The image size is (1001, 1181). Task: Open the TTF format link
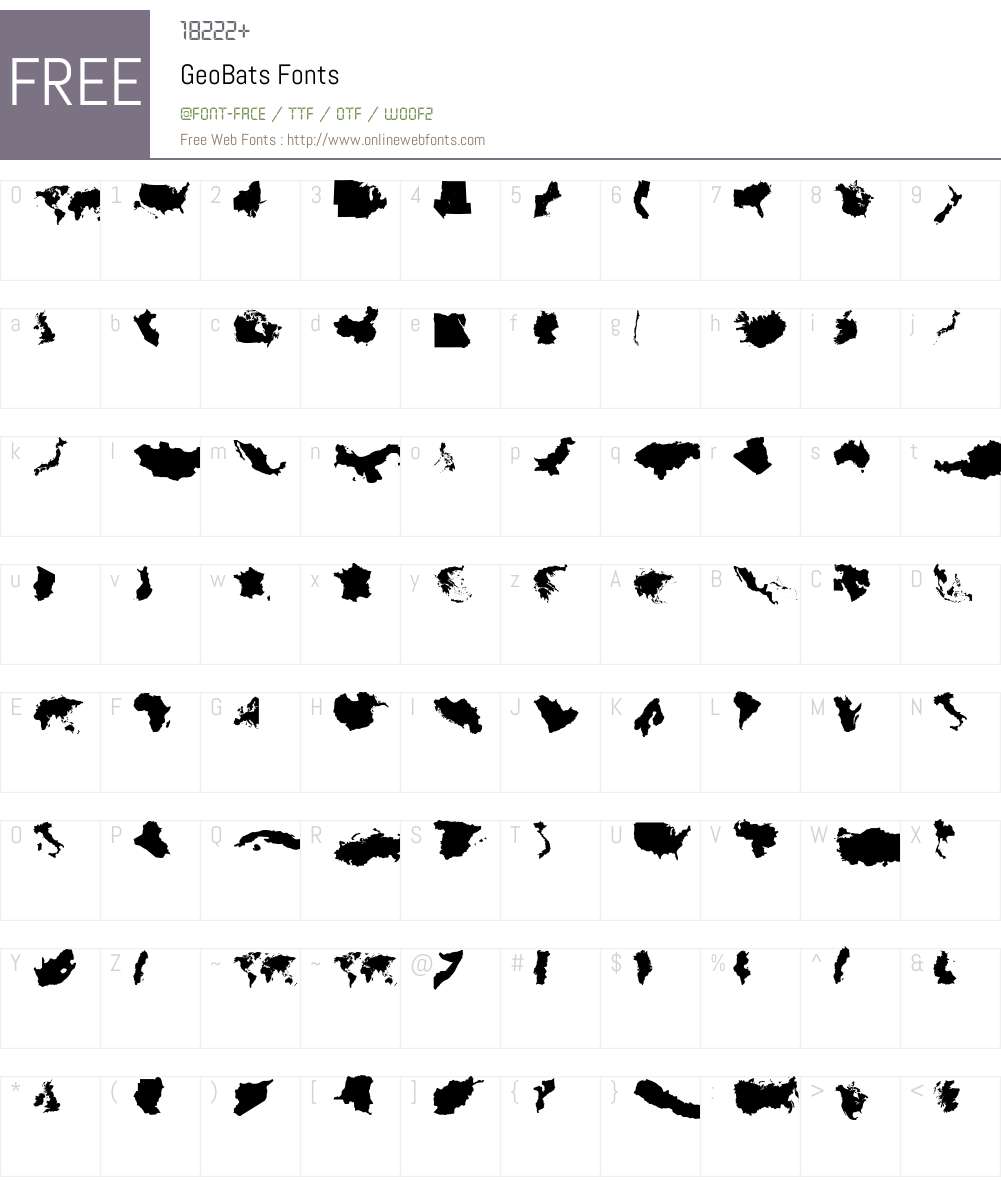(x=300, y=114)
